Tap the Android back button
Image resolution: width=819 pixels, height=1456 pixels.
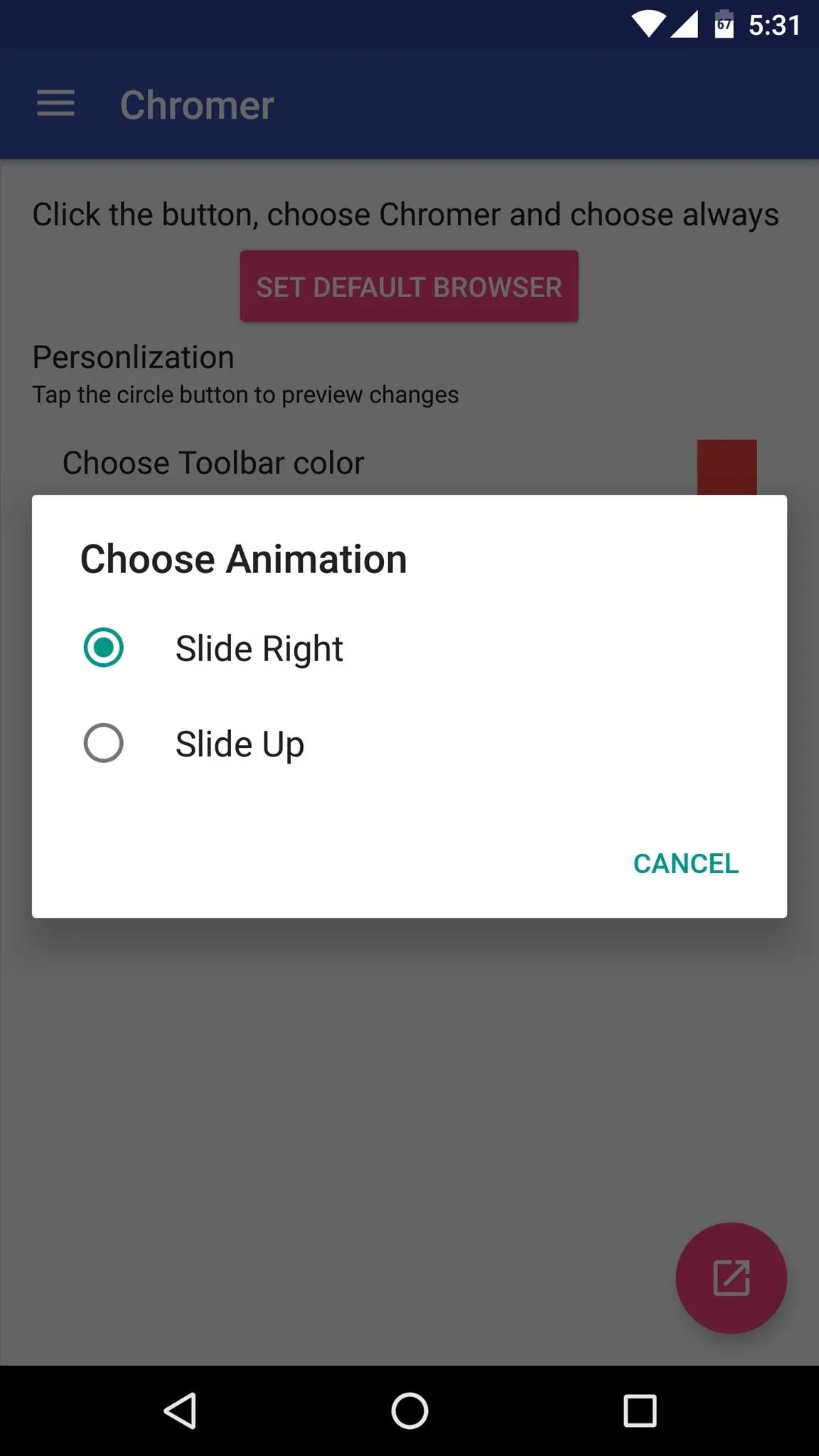click(180, 1410)
